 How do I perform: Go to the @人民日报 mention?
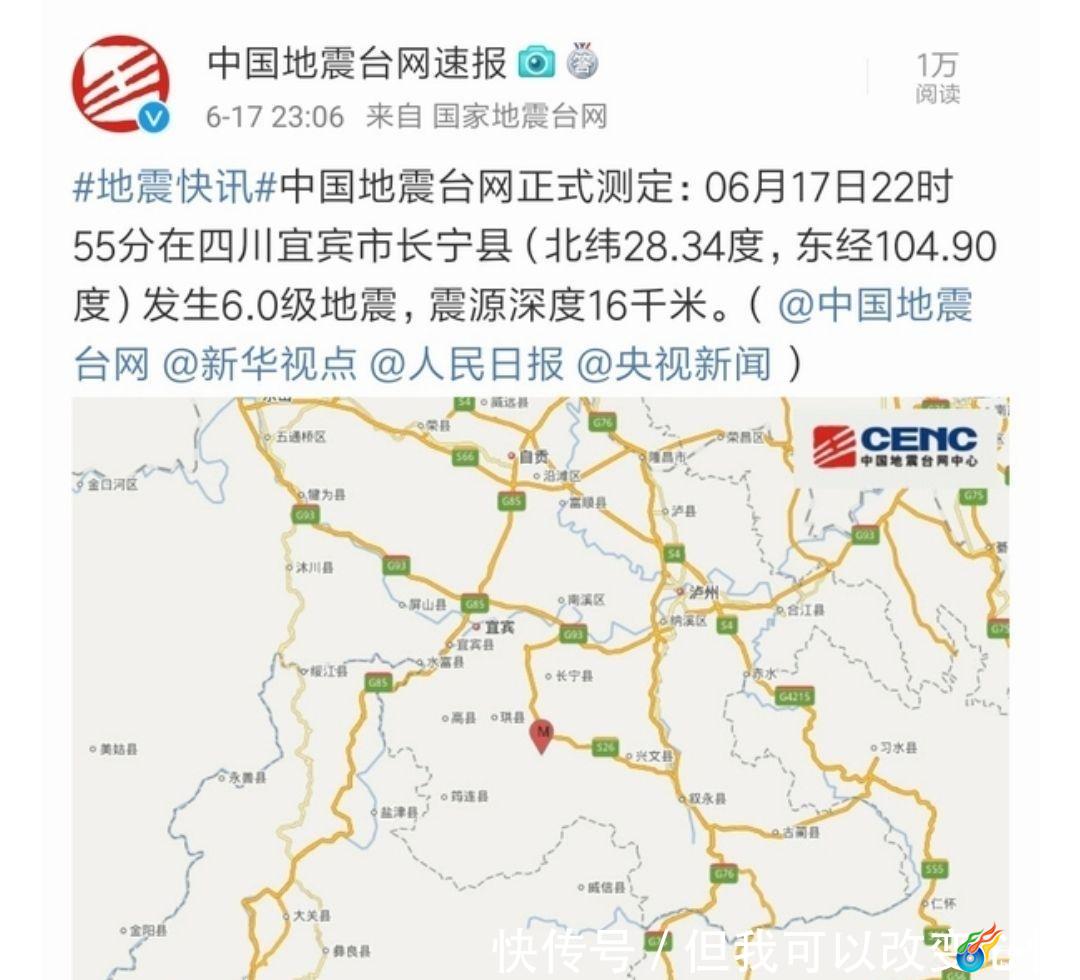pyautogui.click(x=465, y=365)
